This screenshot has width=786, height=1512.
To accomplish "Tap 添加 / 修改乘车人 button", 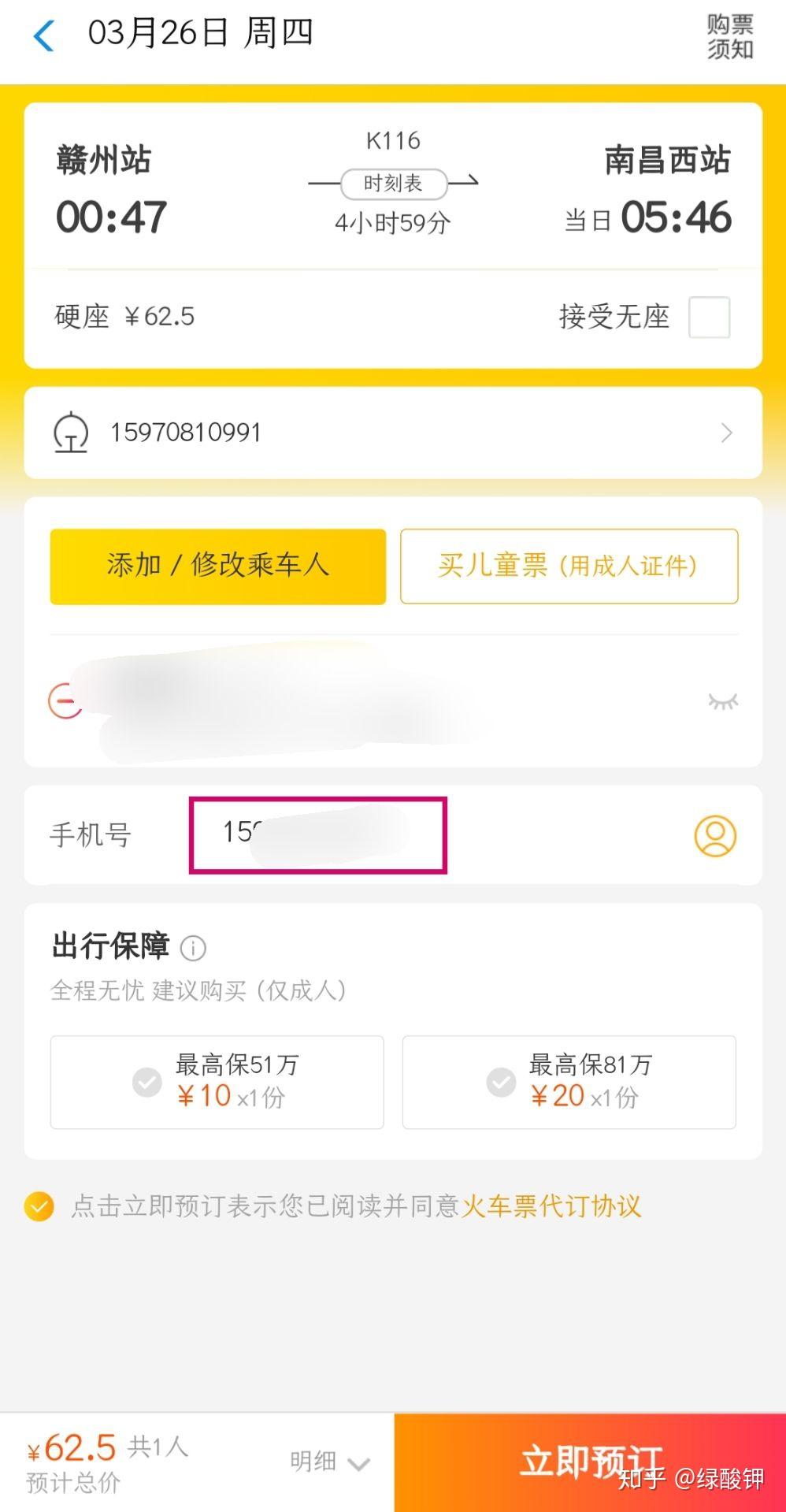I will coord(218,566).
